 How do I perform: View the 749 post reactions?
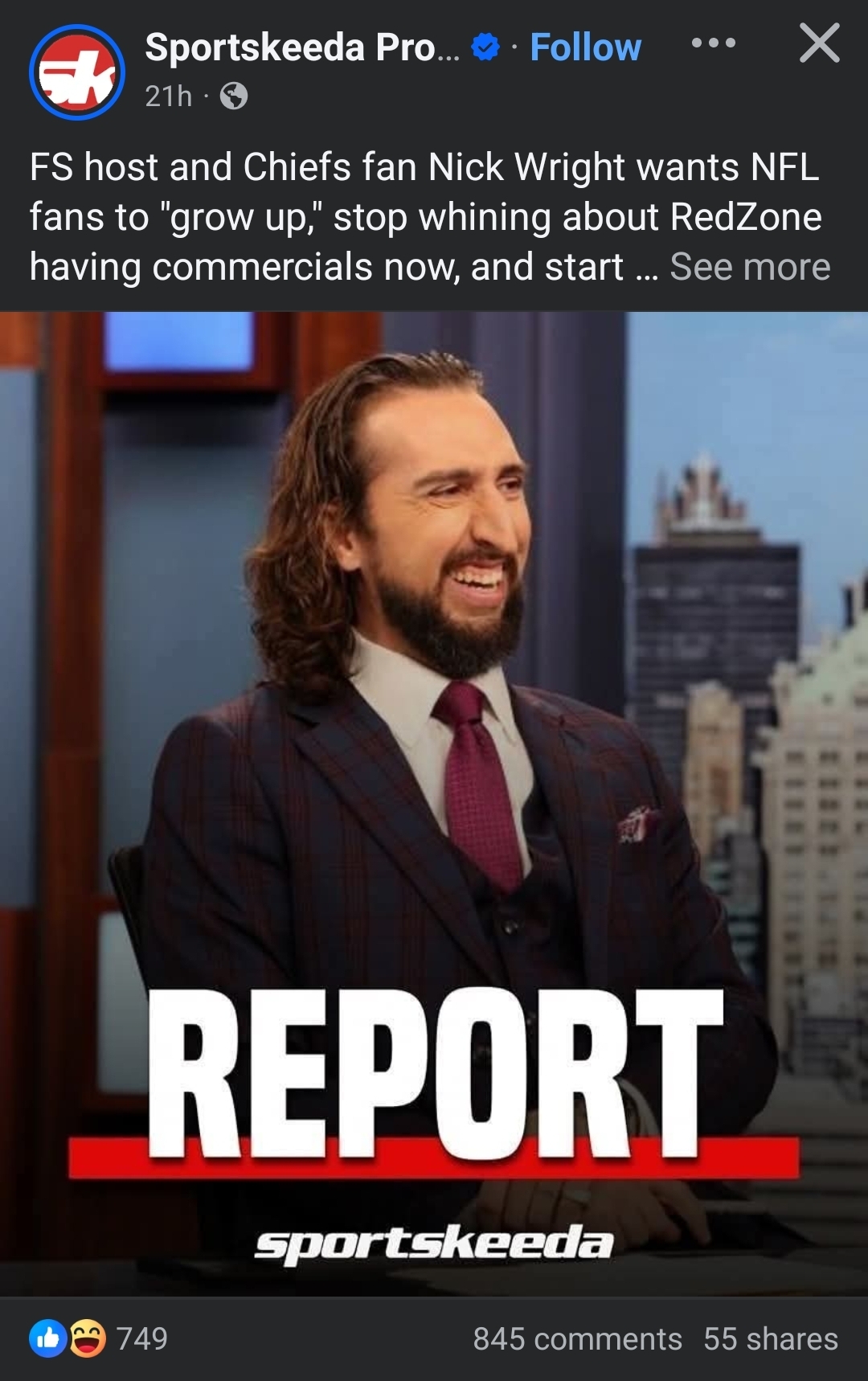pos(99,1338)
